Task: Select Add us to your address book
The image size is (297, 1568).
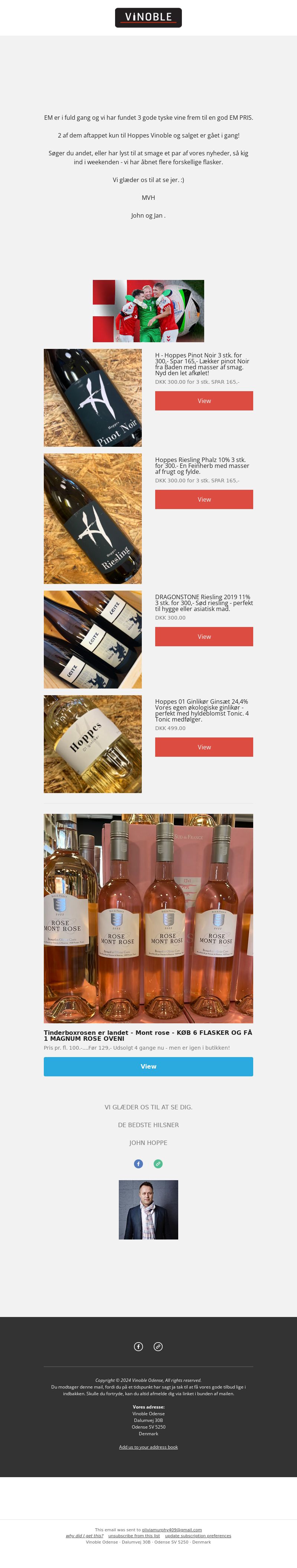Action: [x=148, y=1446]
